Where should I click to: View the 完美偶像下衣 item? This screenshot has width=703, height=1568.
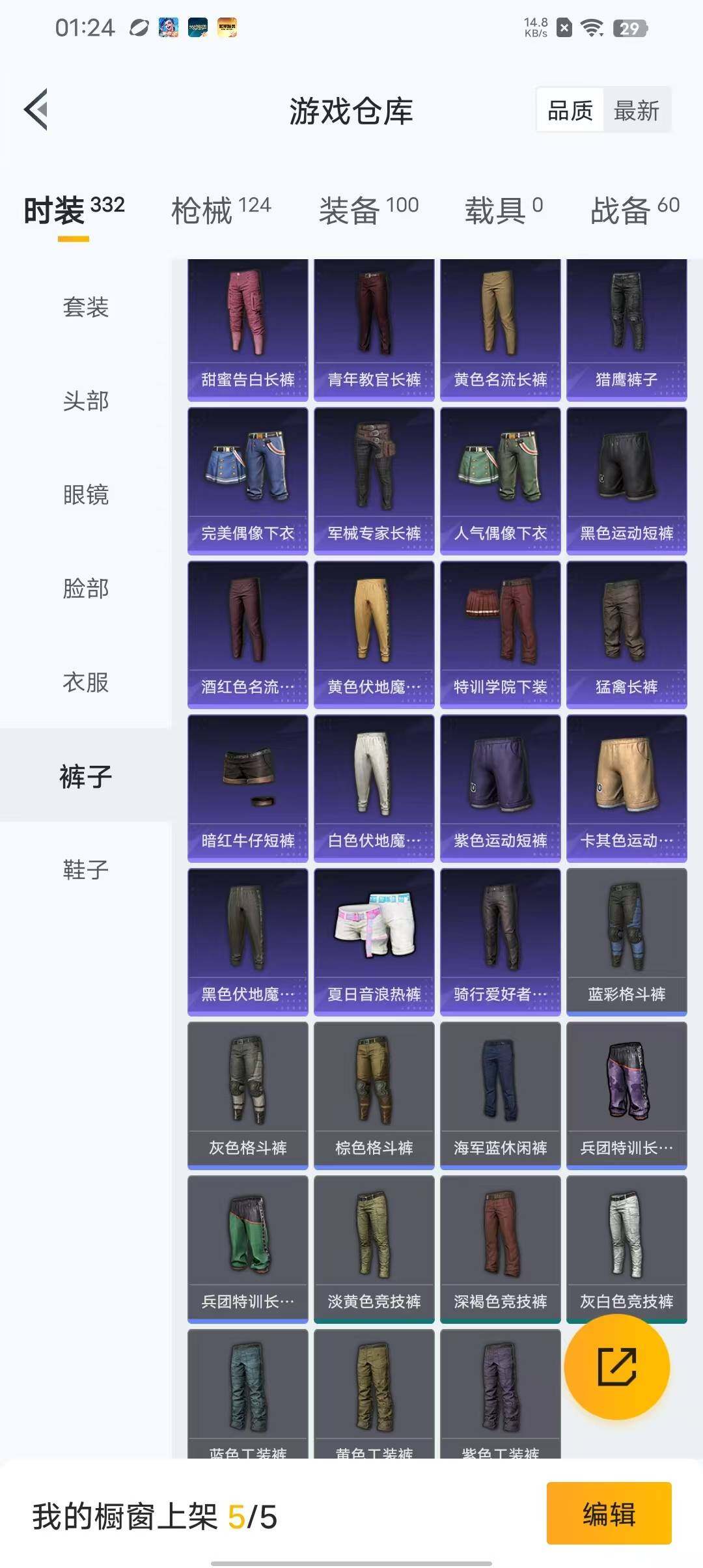[x=248, y=481]
